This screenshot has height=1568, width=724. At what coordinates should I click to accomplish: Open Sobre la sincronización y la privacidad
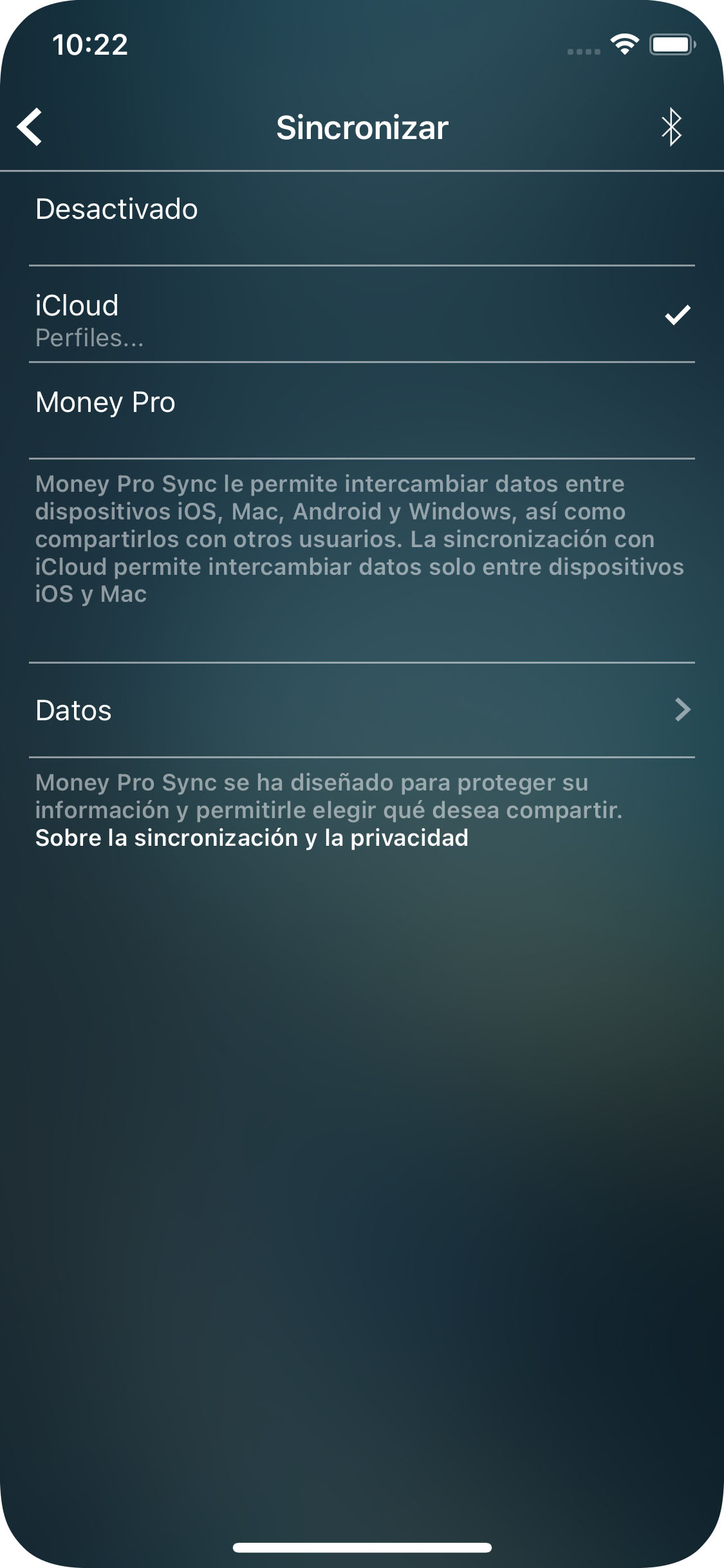pos(252,837)
